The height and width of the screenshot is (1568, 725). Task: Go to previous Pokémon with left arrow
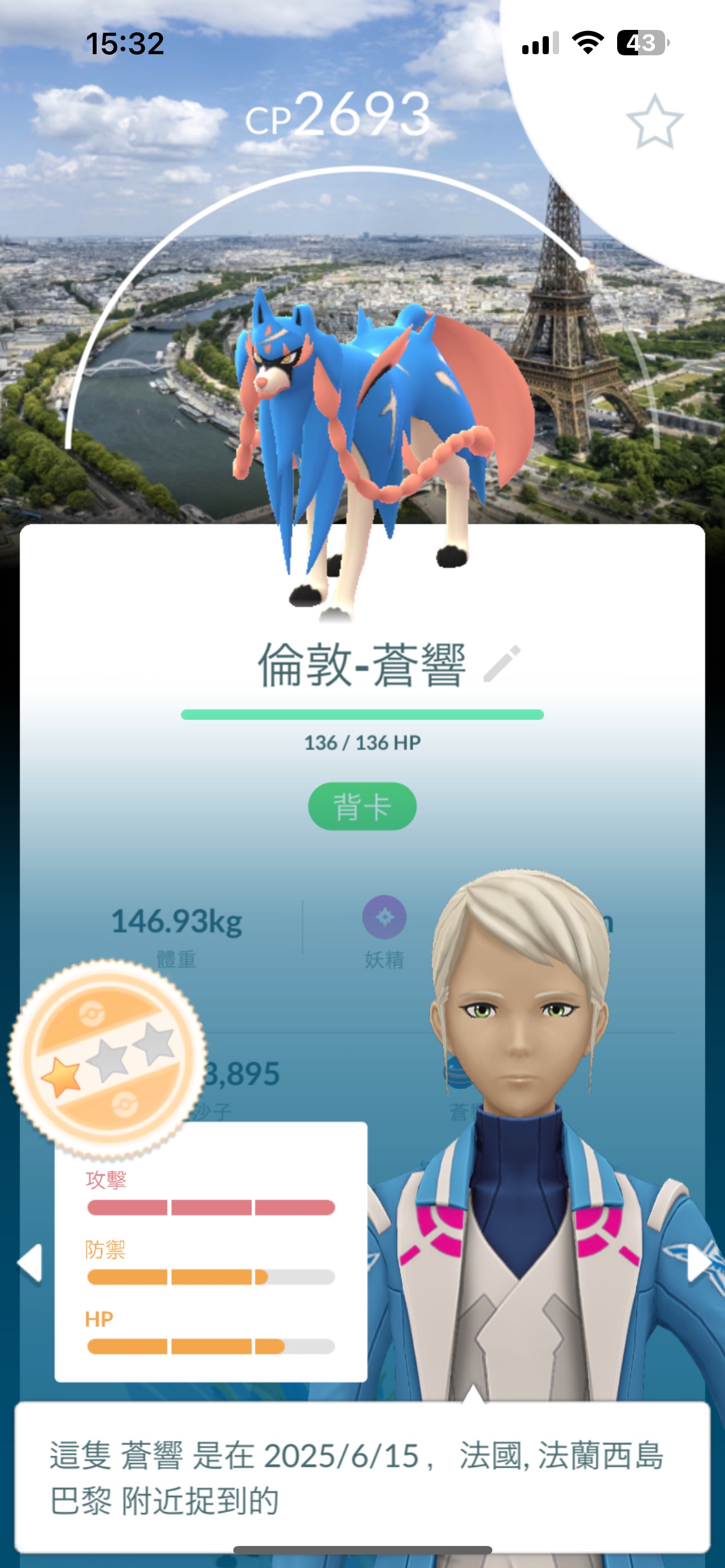29,1263
